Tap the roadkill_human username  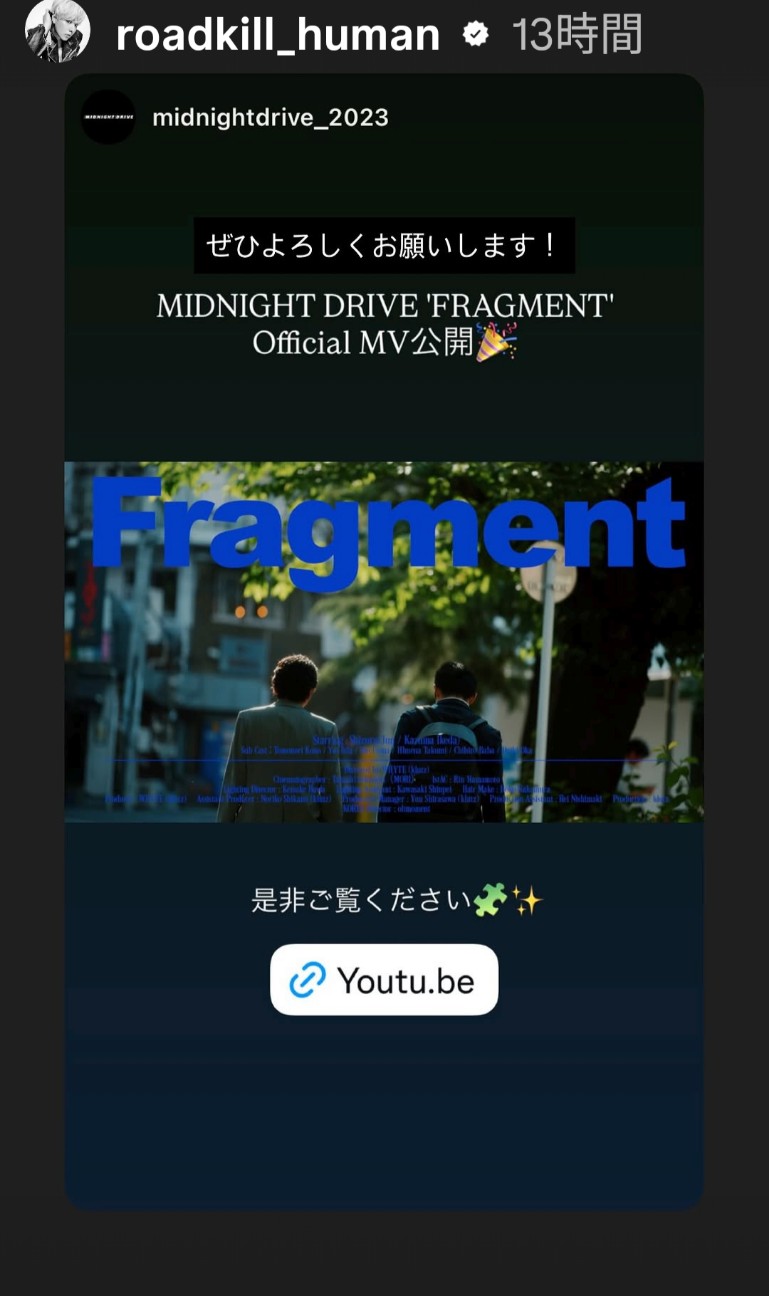(x=278, y=35)
